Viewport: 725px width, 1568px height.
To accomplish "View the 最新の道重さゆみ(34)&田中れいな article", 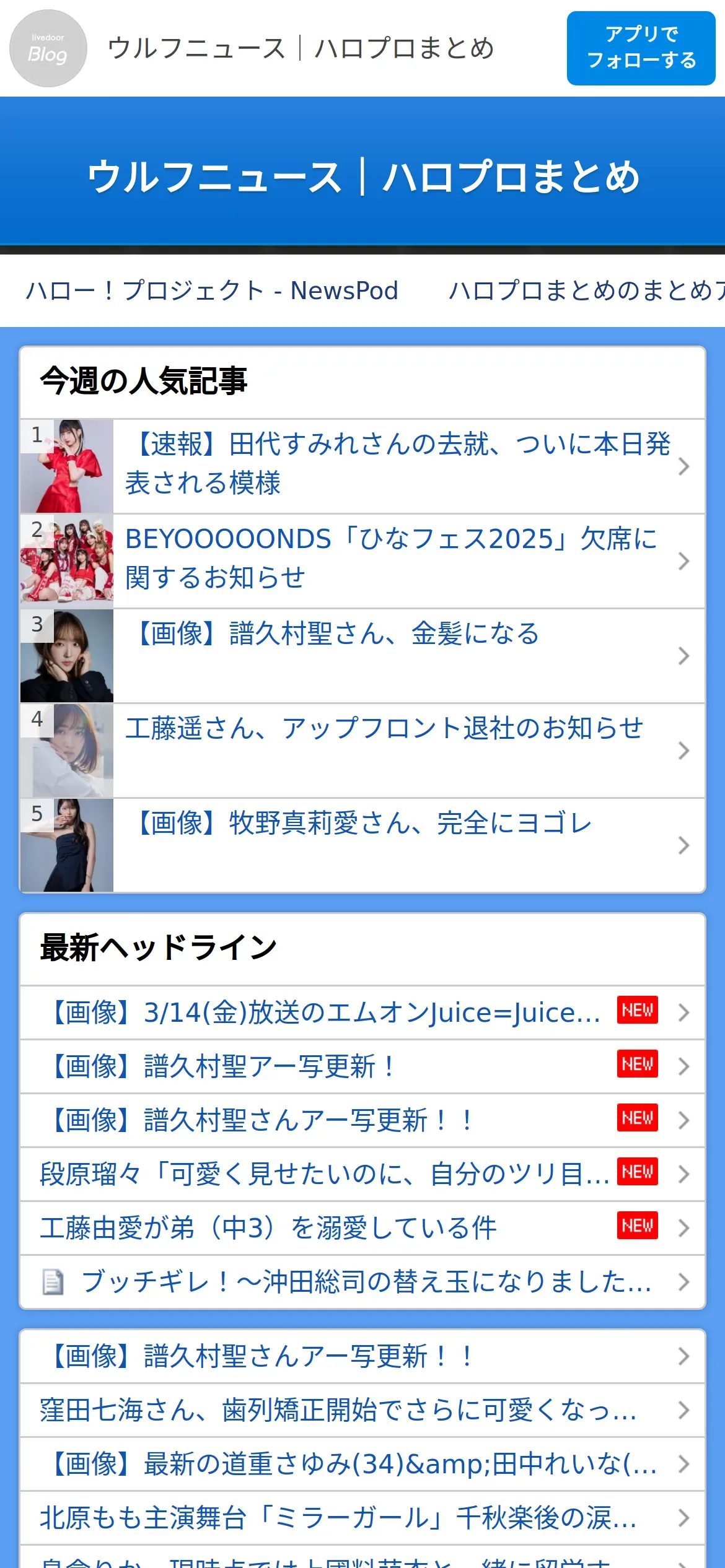I will click(x=353, y=1465).
